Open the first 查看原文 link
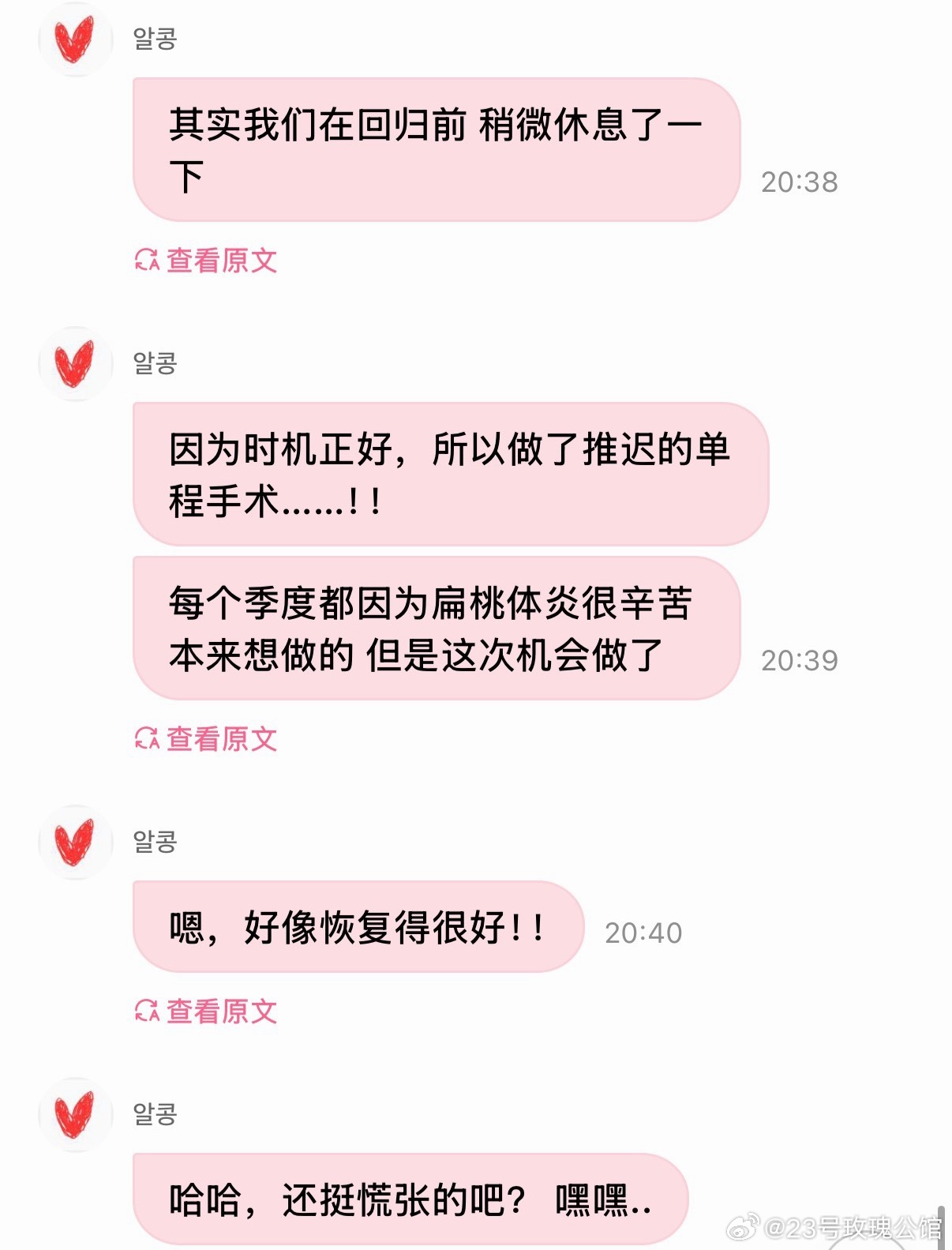Screen dimensions: 952x1250 (222, 260)
